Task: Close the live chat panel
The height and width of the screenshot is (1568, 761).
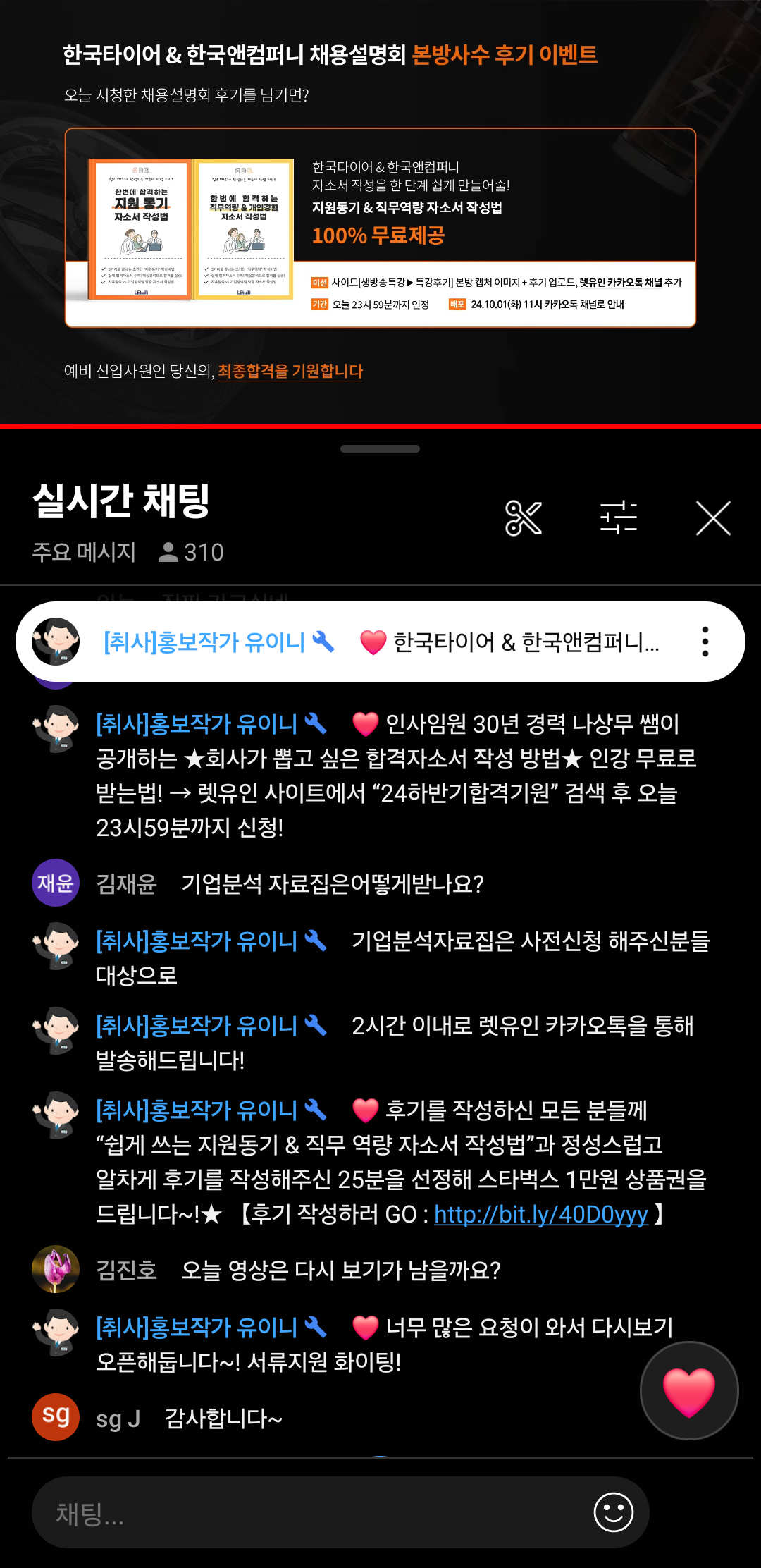Action: (713, 518)
